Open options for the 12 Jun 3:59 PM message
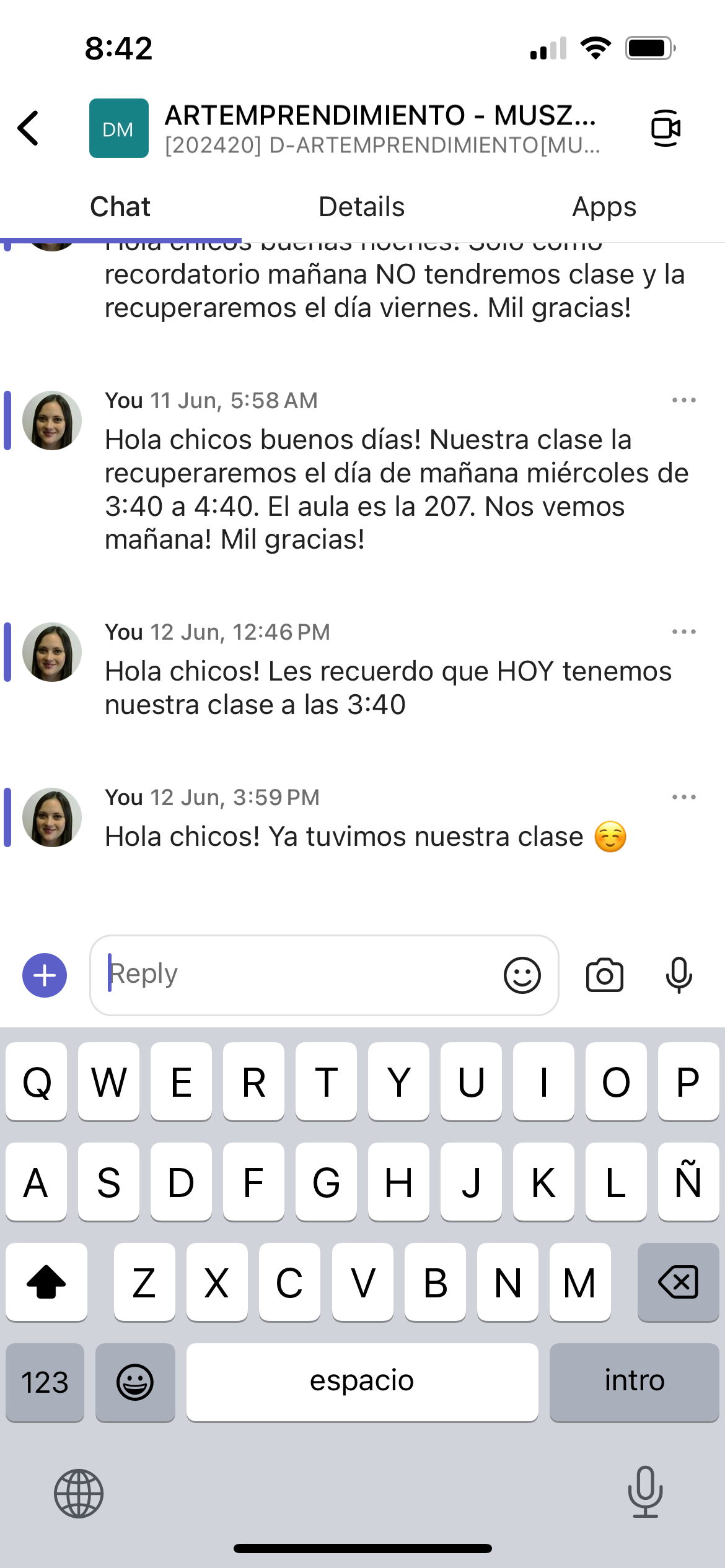The width and height of the screenshot is (725, 1568). click(x=683, y=797)
